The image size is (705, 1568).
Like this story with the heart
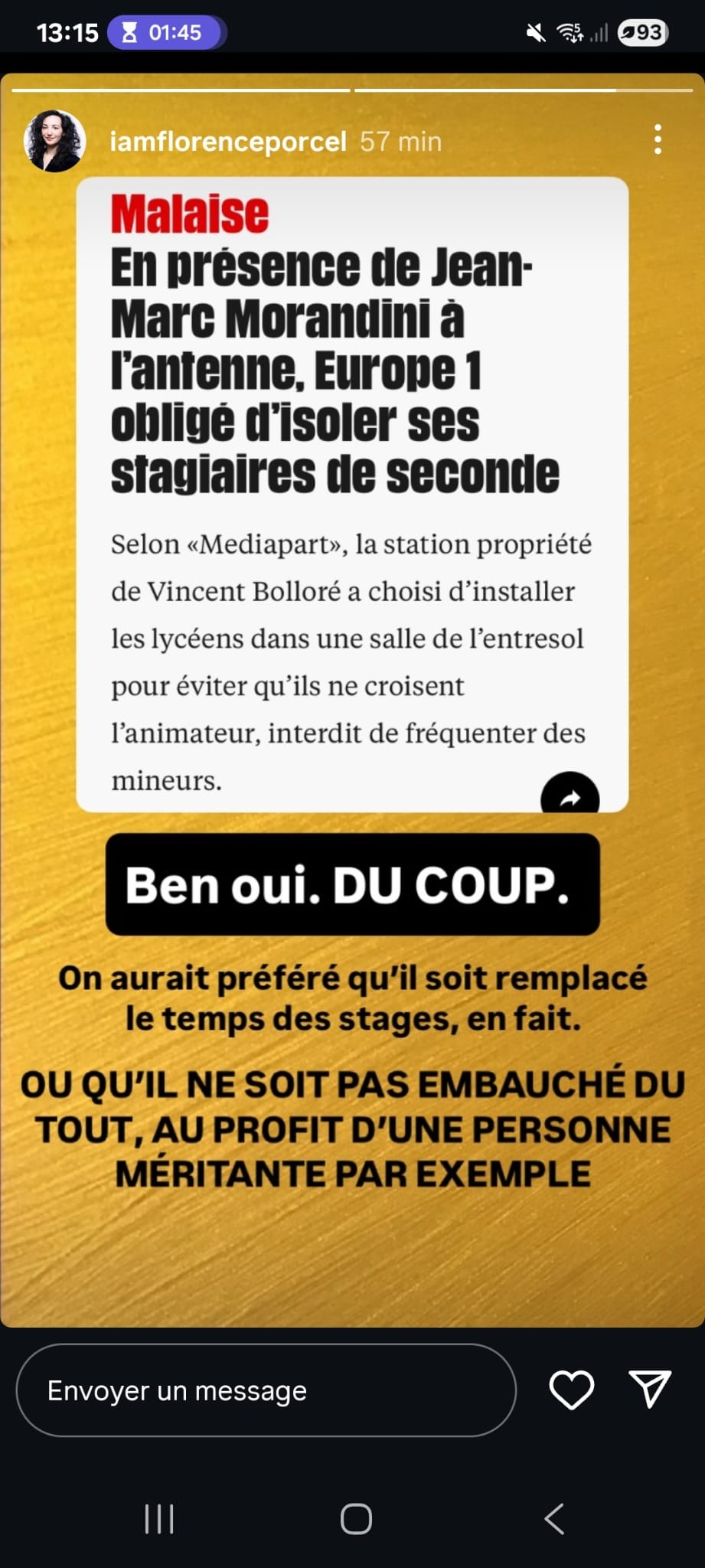point(571,1390)
